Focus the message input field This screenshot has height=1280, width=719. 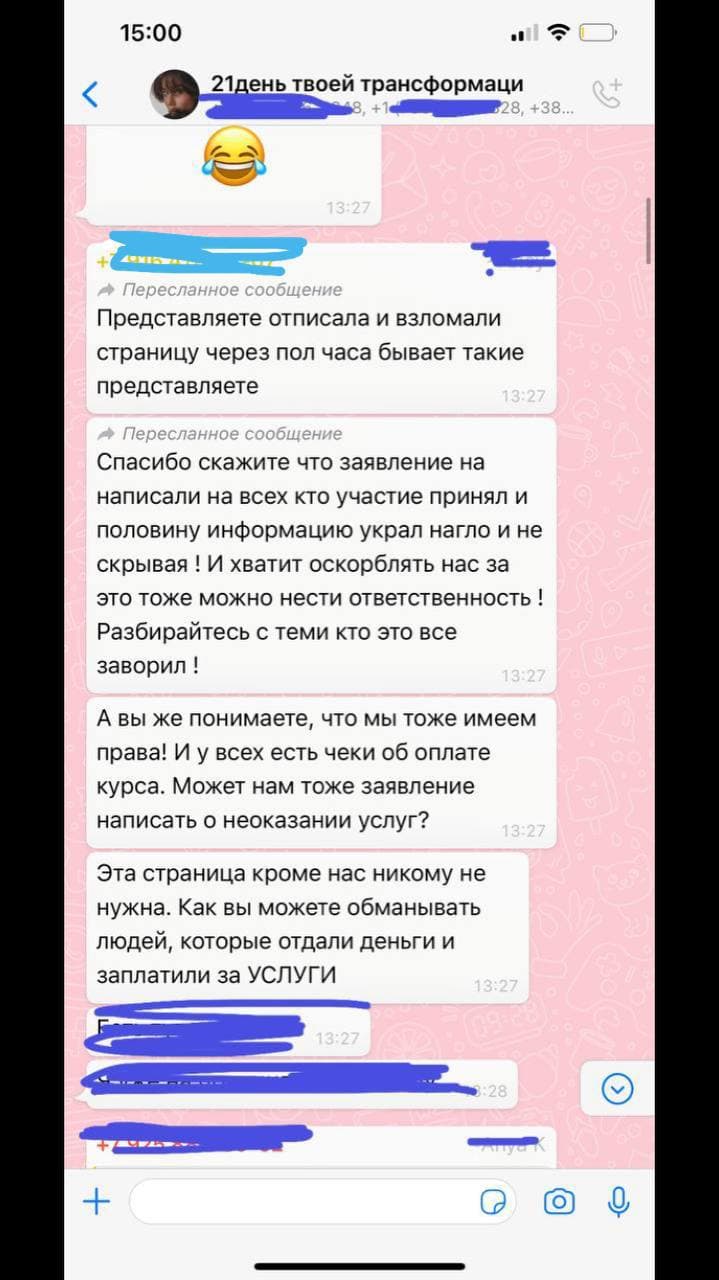[x=300, y=1201]
